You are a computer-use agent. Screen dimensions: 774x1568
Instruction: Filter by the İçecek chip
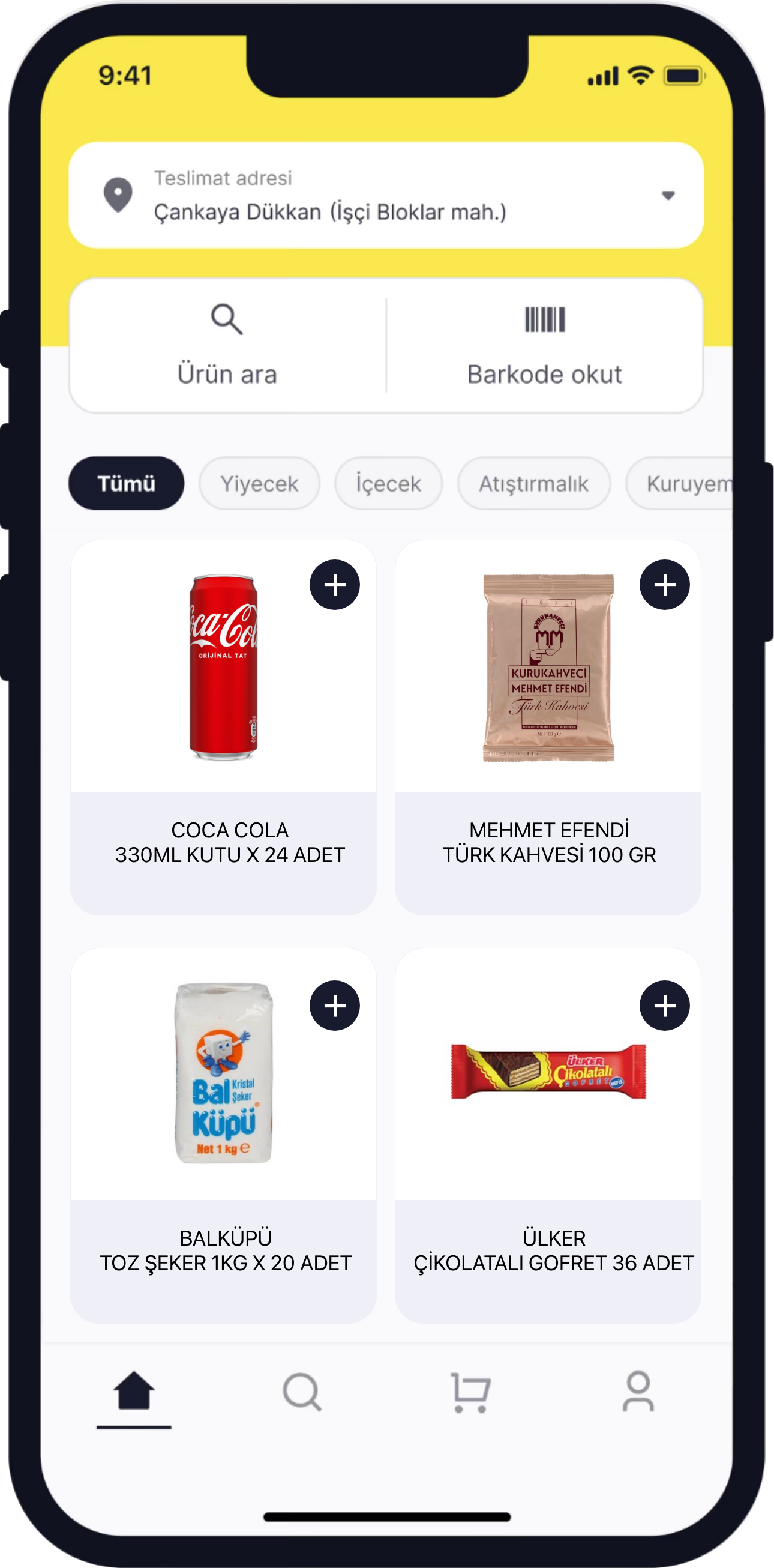(388, 483)
